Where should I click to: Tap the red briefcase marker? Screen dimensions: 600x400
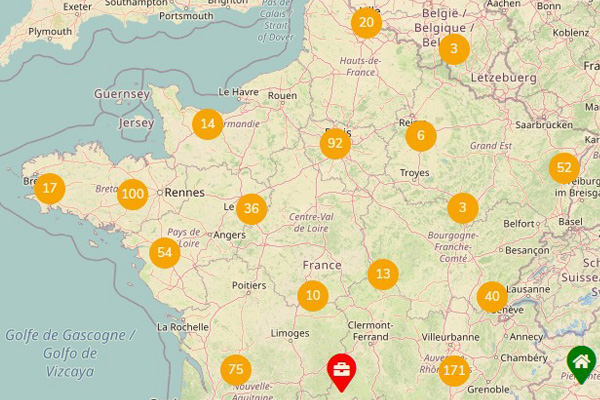pos(341,370)
